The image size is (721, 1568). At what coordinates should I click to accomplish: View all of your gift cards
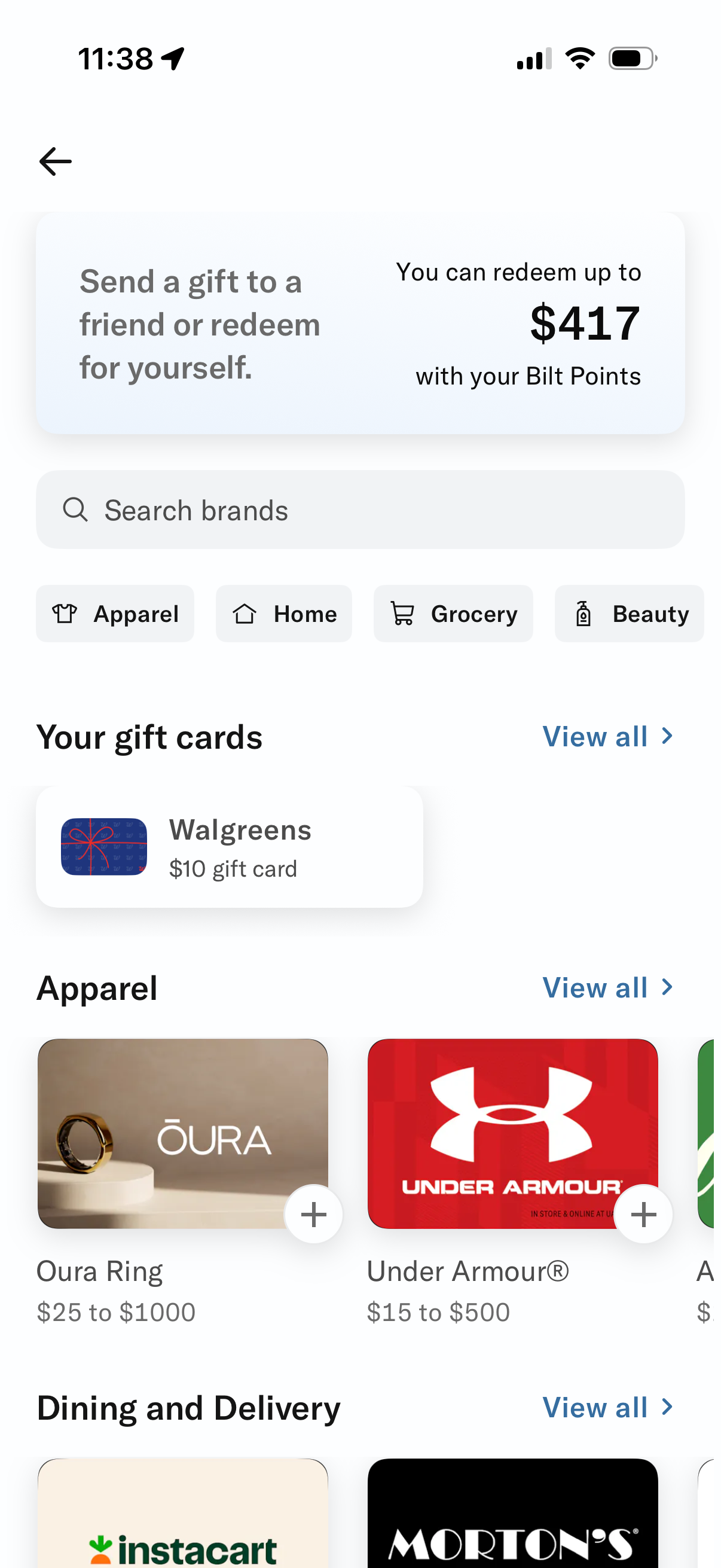(608, 737)
